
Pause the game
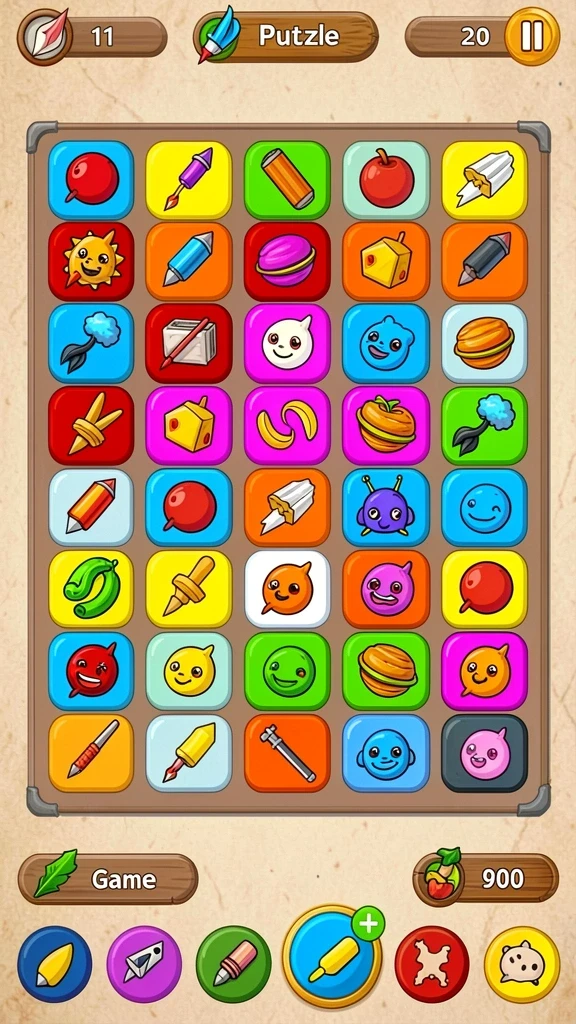coord(532,36)
